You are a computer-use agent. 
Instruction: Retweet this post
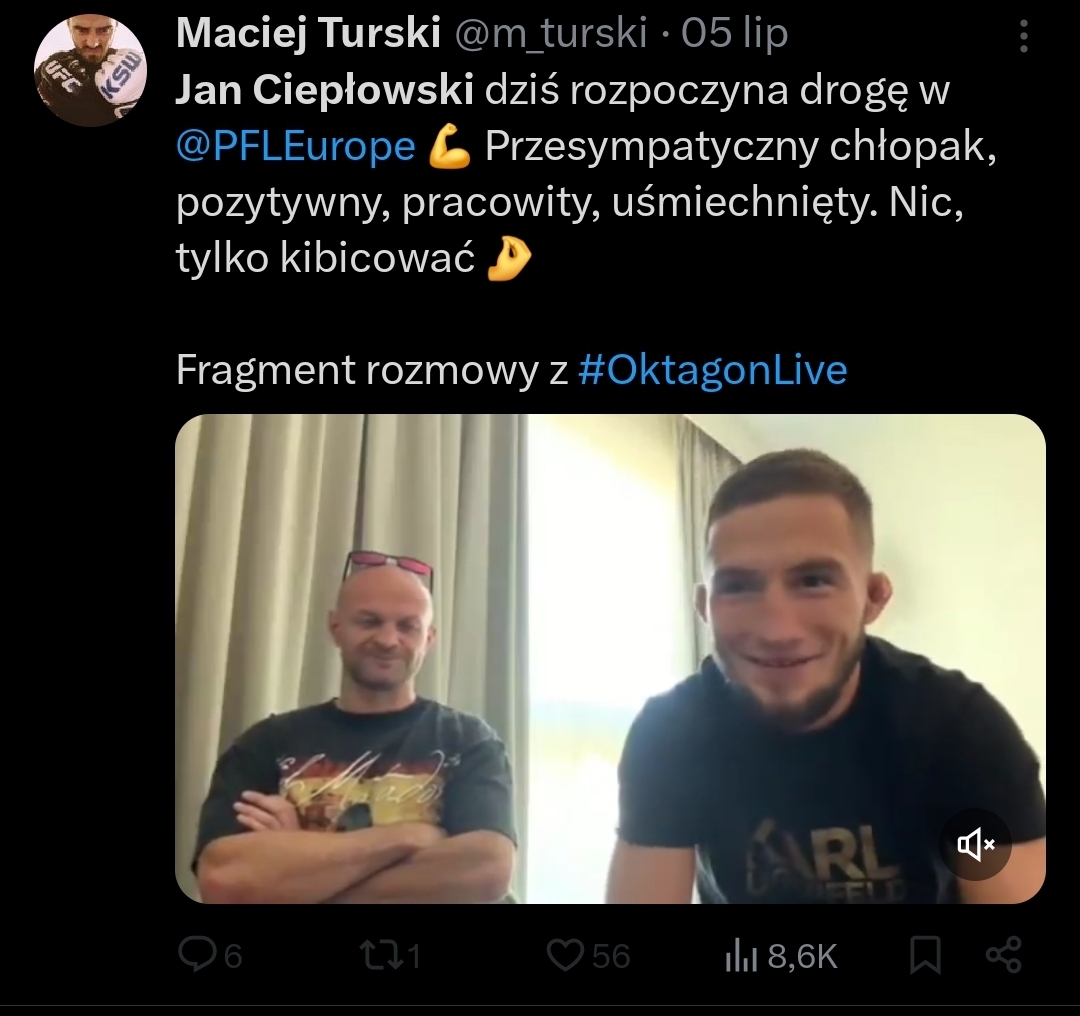coord(377,956)
